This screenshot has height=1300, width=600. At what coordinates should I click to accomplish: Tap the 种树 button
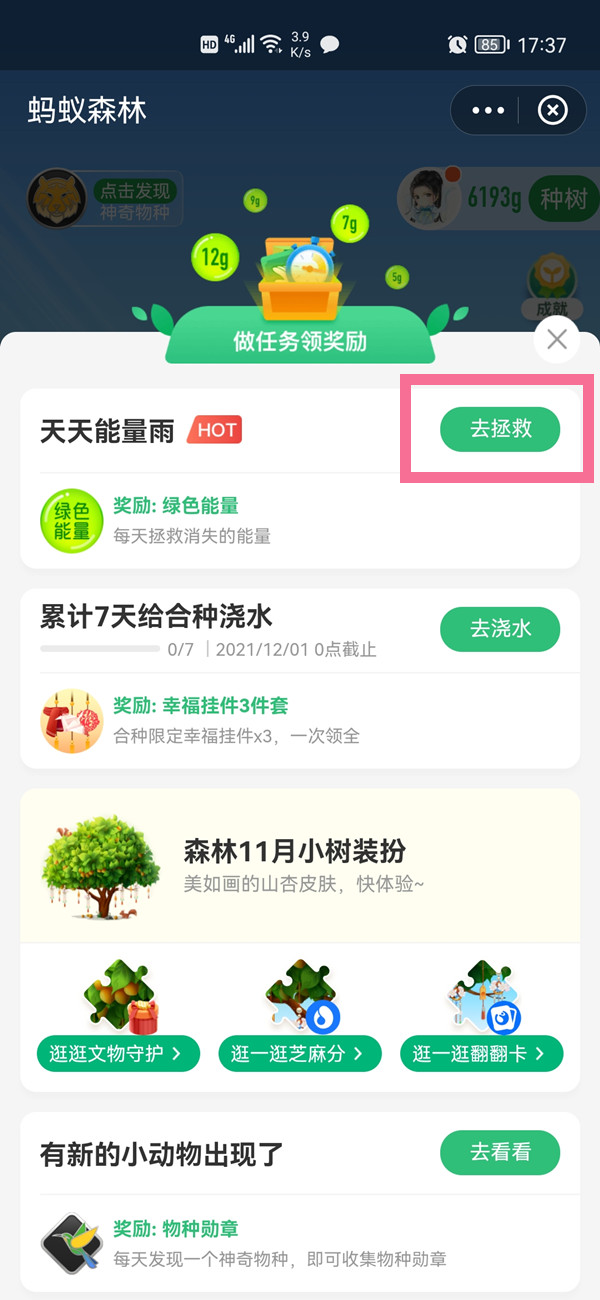click(563, 198)
